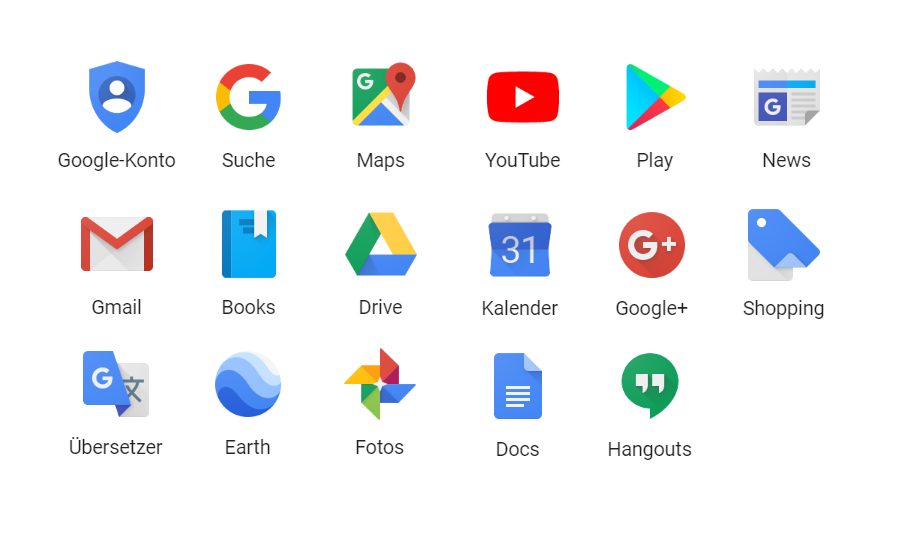Open Google-Konto
The image size is (900, 540).
117,97
